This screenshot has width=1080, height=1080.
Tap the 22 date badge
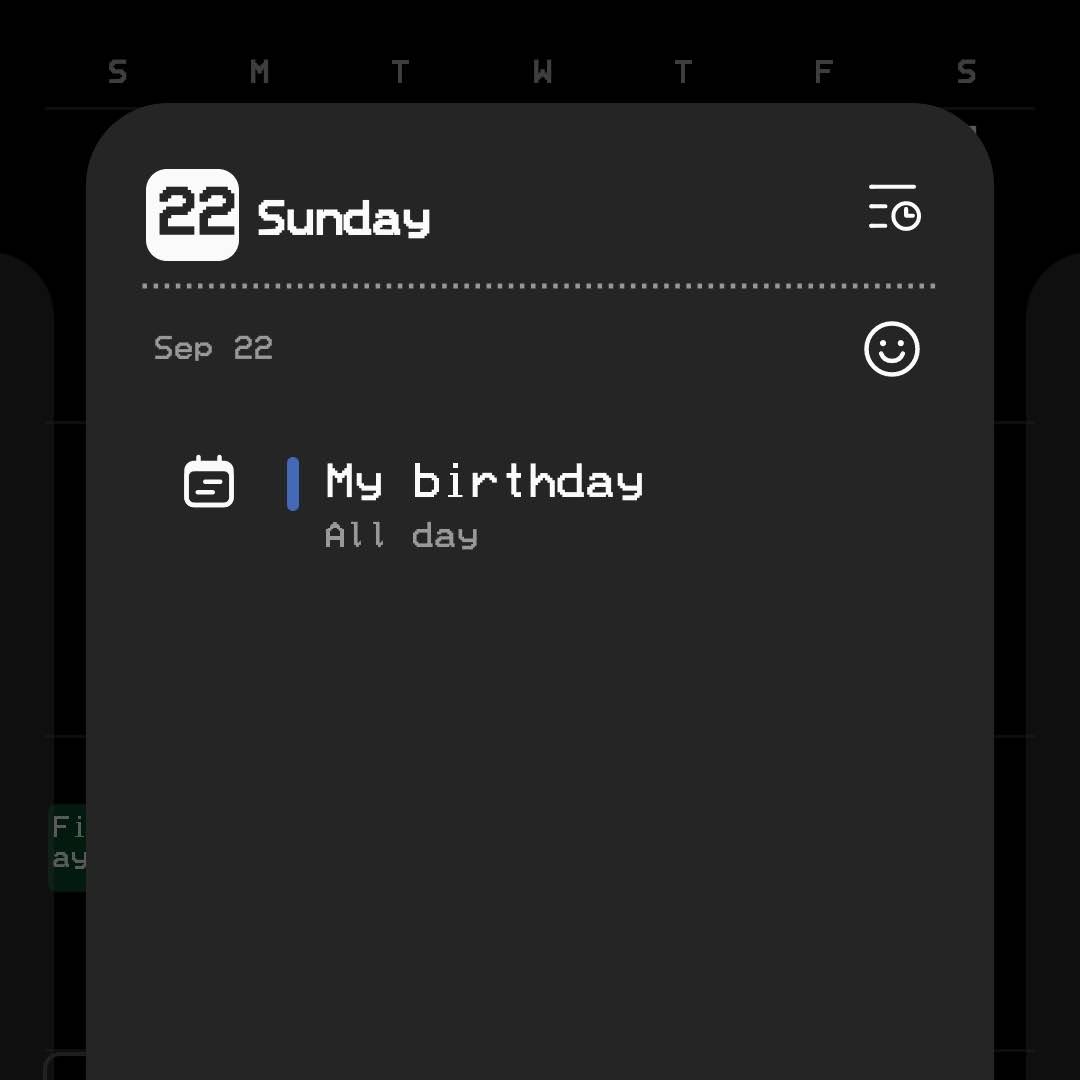(x=193, y=215)
